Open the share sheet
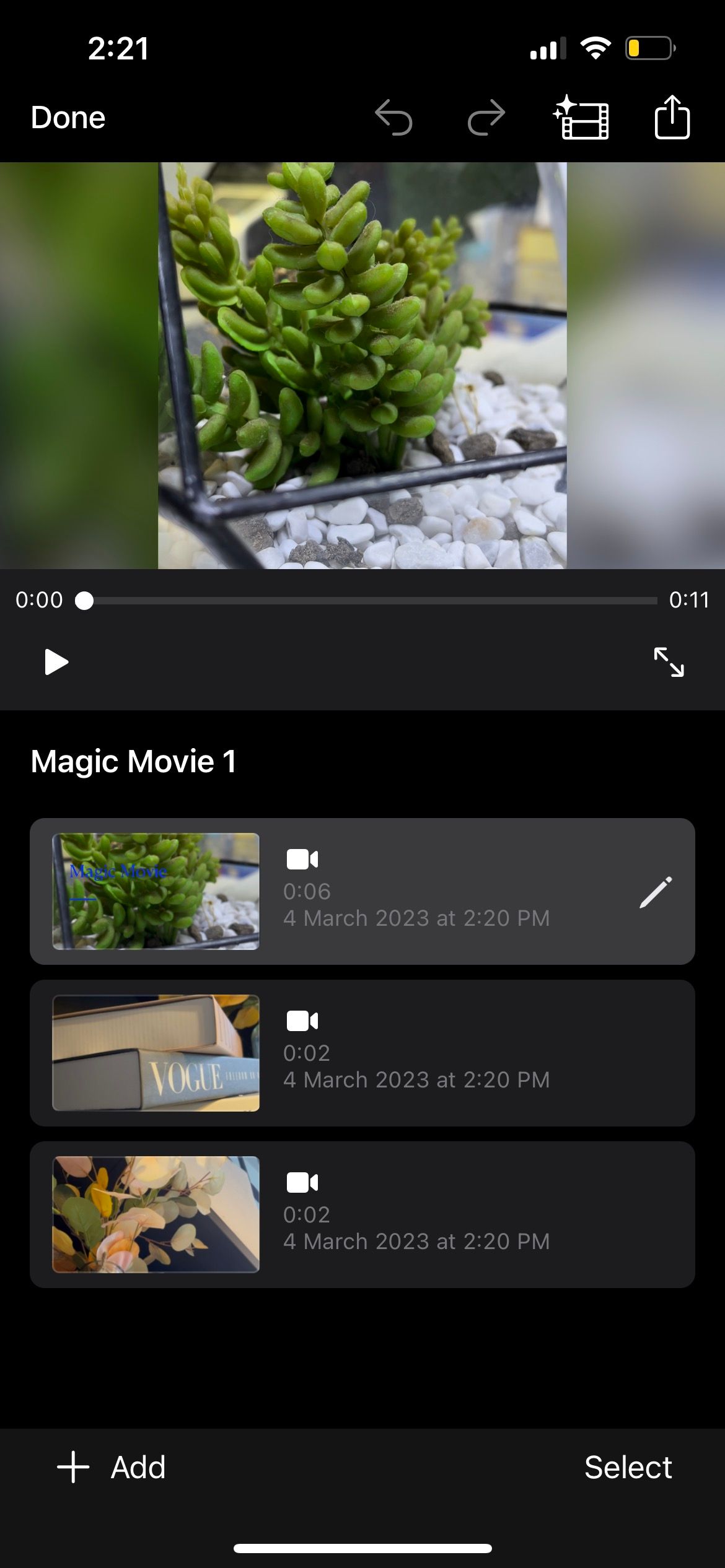Image resolution: width=725 pixels, height=1568 pixels. tap(673, 118)
